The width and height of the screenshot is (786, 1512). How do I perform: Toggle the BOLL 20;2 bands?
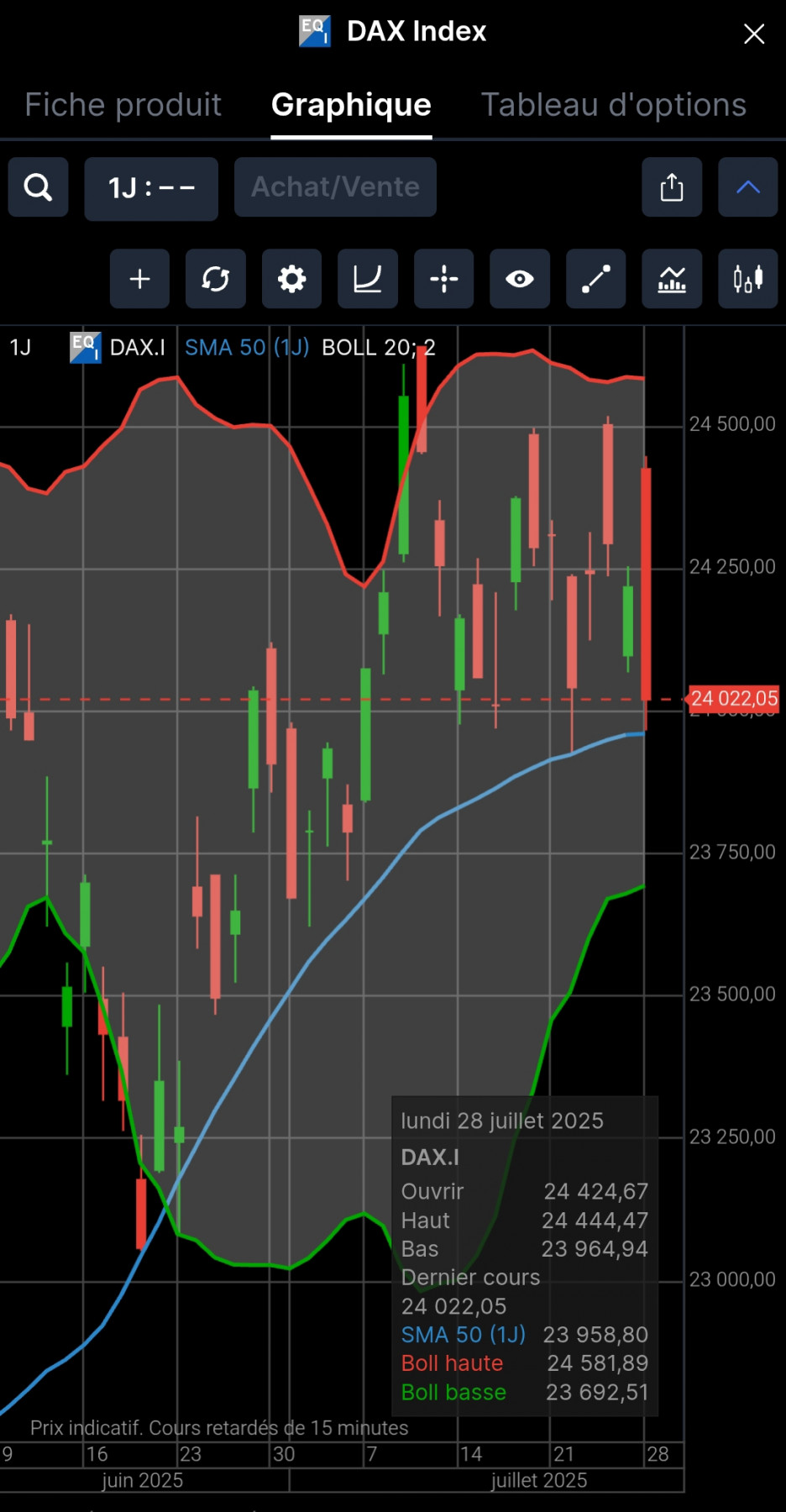(x=378, y=347)
